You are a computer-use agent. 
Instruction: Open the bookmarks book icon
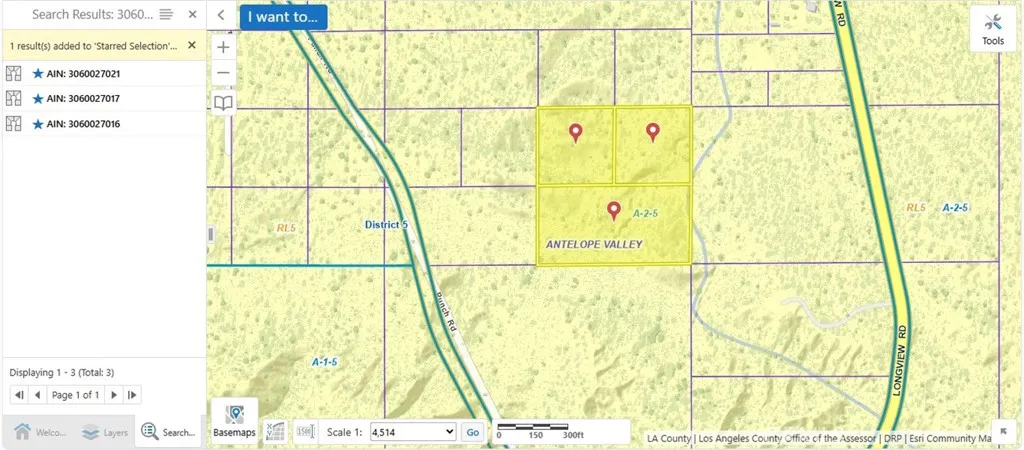click(x=223, y=102)
